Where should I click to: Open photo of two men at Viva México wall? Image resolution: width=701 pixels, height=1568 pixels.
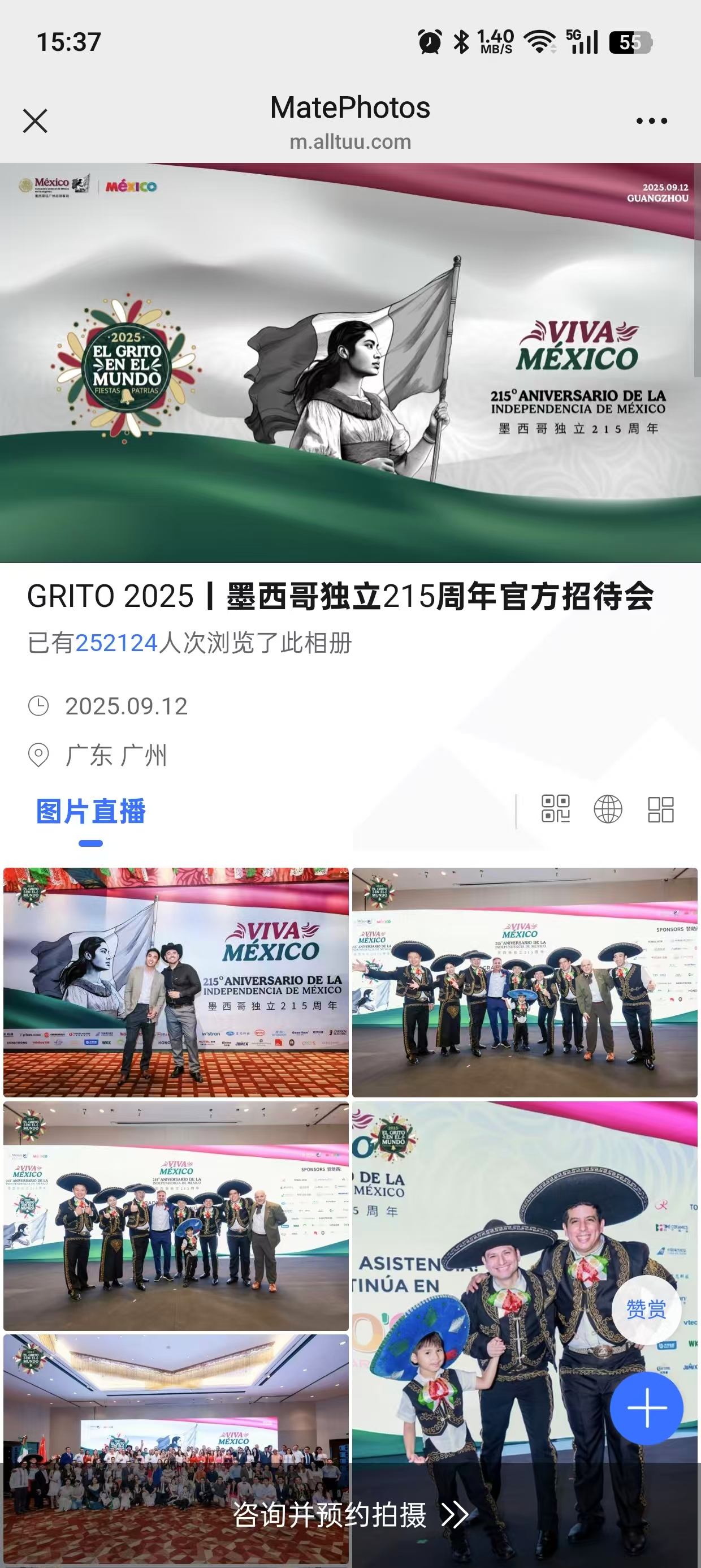click(x=176, y=982)
